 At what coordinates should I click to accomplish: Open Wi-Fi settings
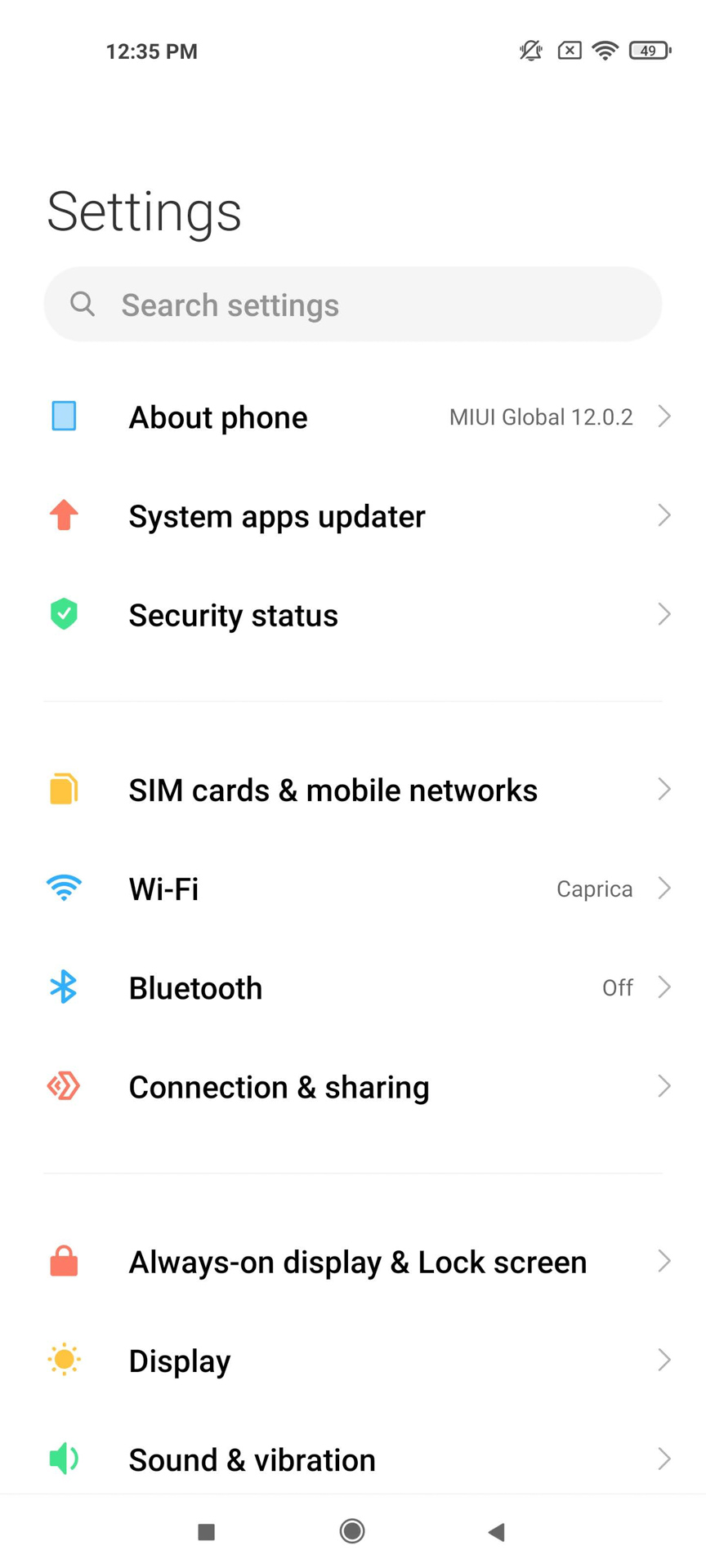tap(353, 889)
